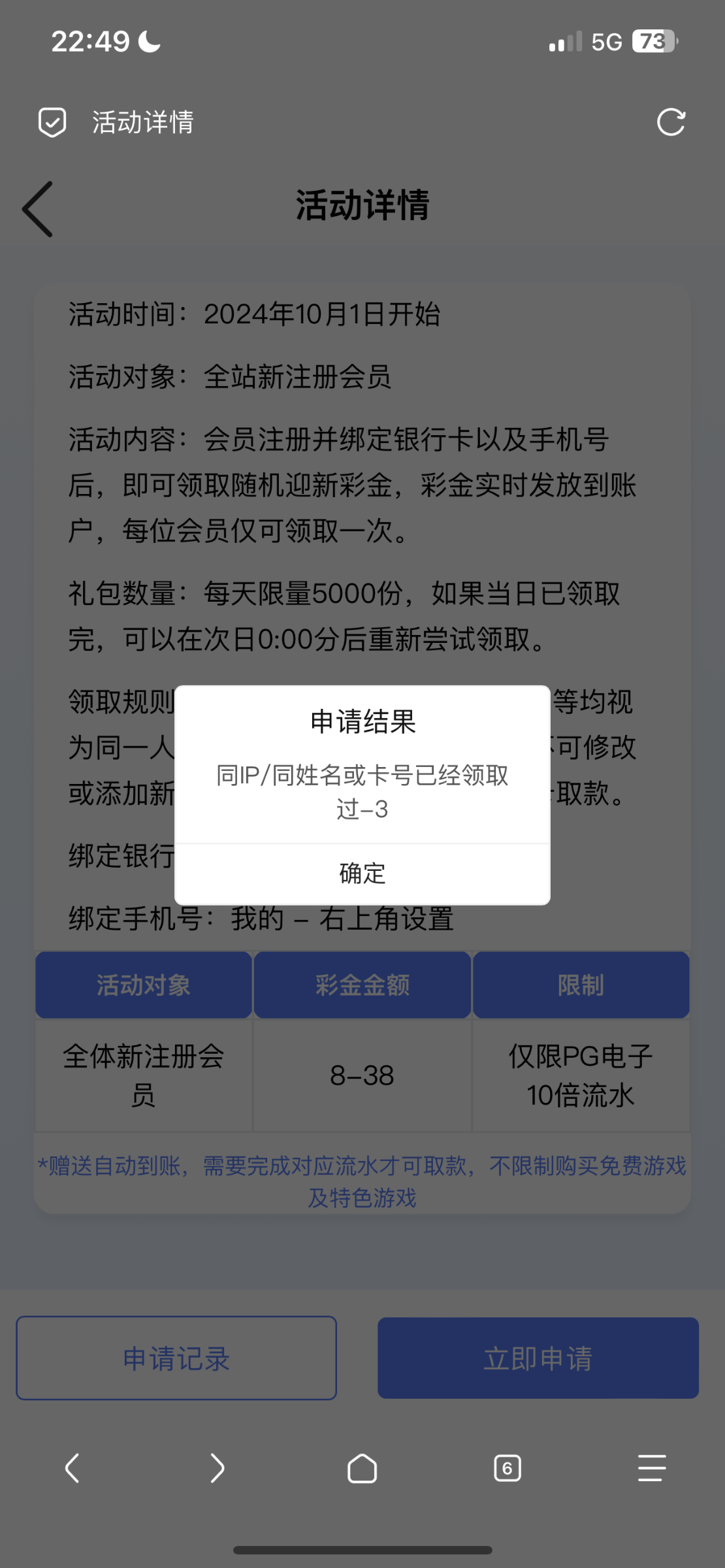Viewport: 725px width, 1568px height.
Task: Confirm the 申请结果 dialog with 确定
Action: click(362, 874)
